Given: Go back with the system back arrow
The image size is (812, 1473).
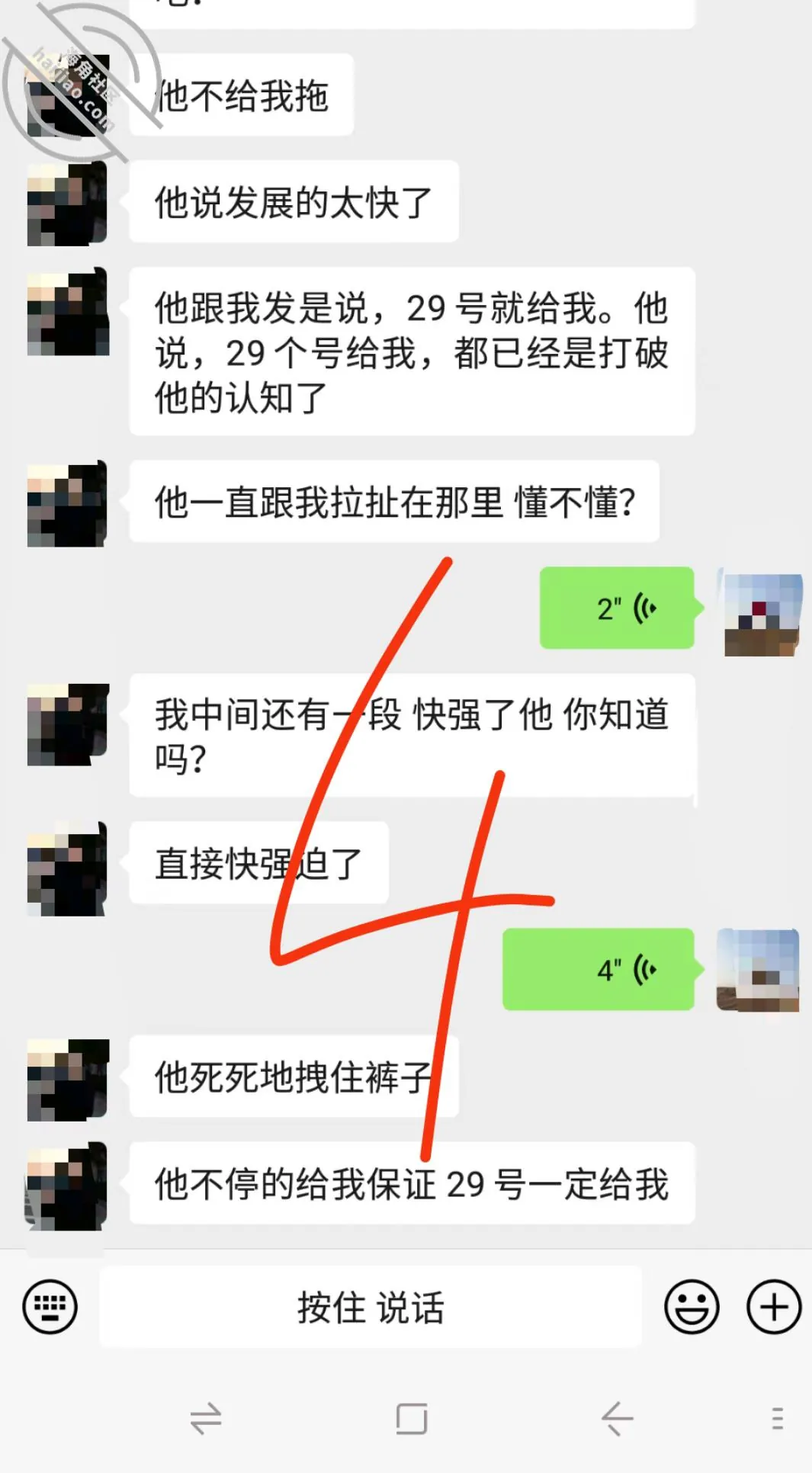Looking at the screenshot, I should coord(617,1419).
